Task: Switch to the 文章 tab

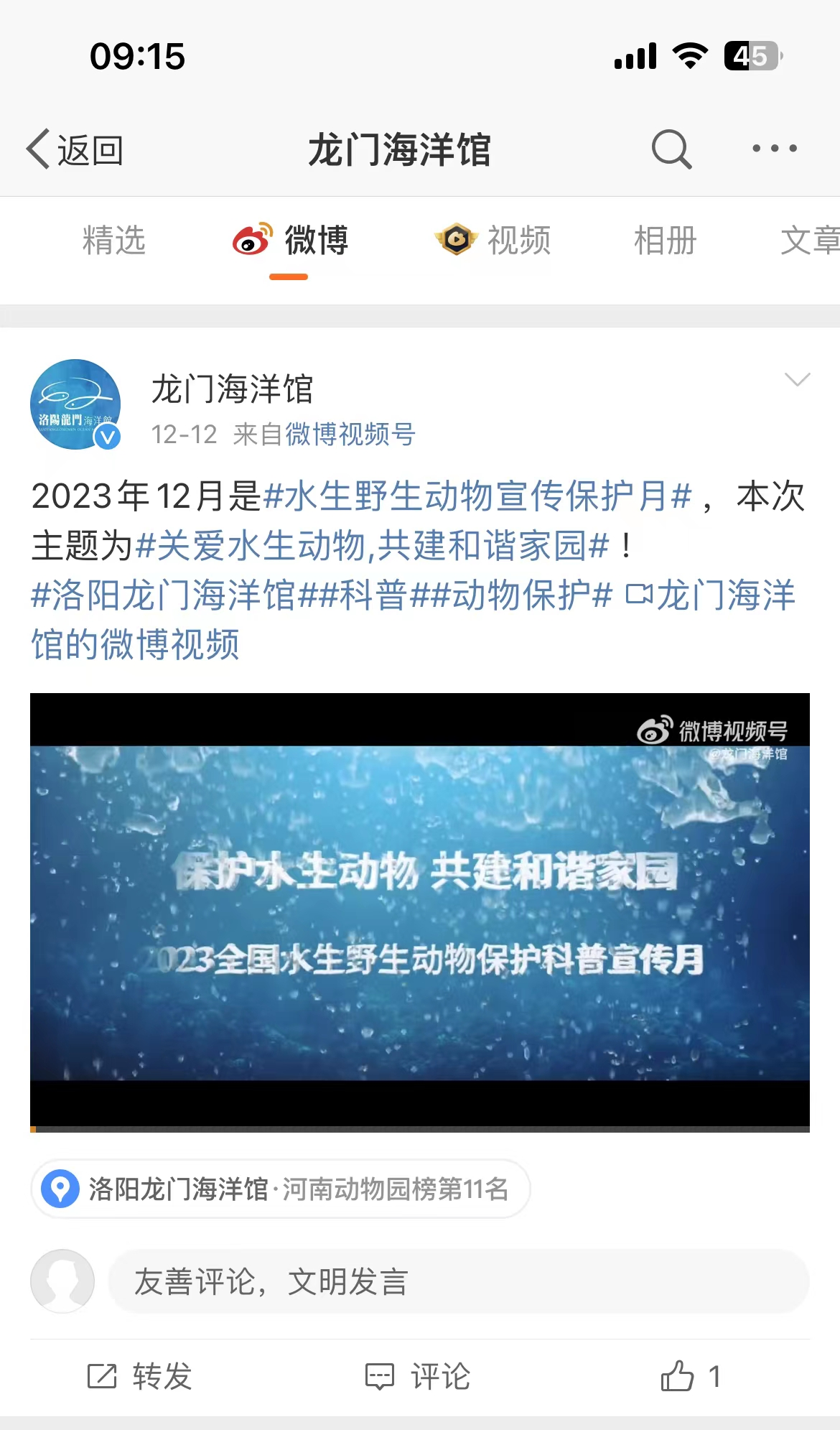Action: tap(809, 240)
